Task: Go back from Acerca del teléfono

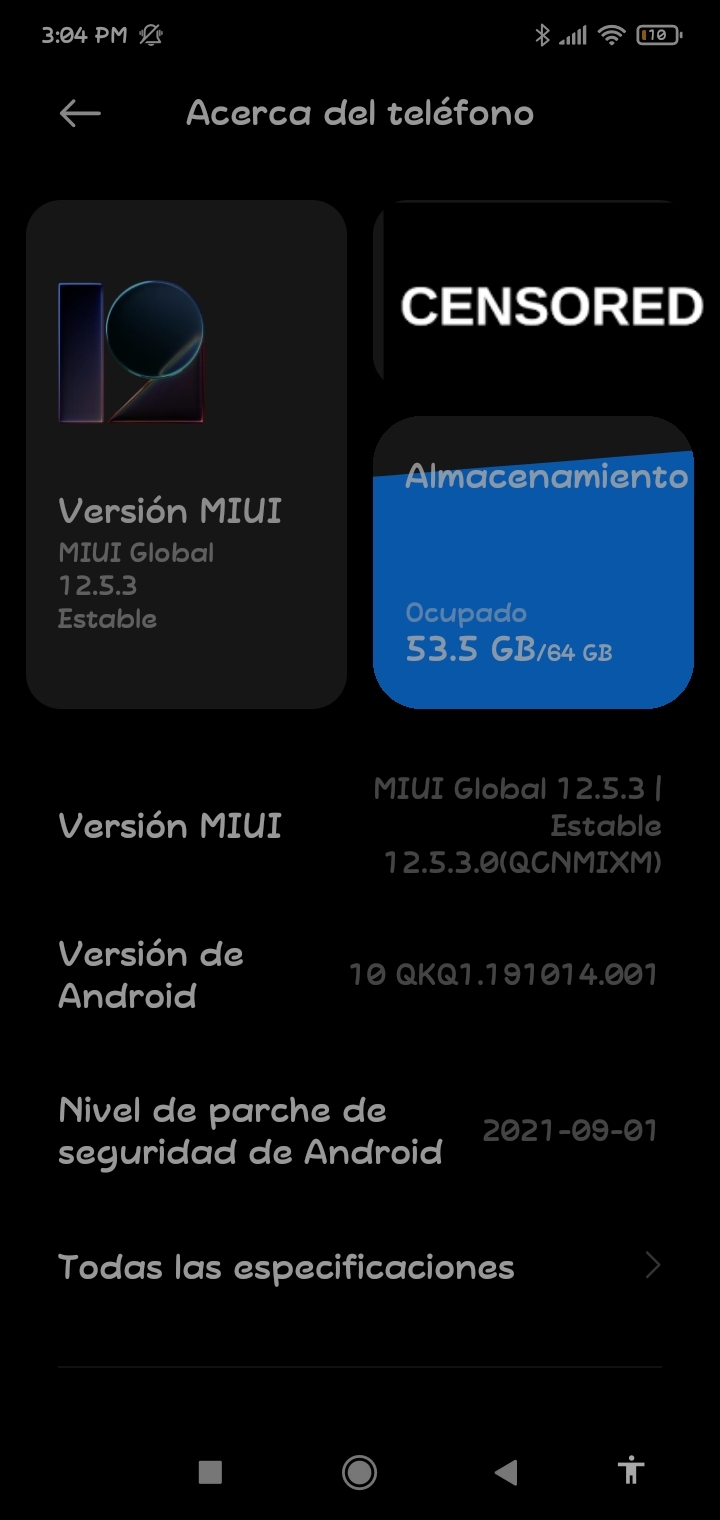Action: tap(80, 114)
